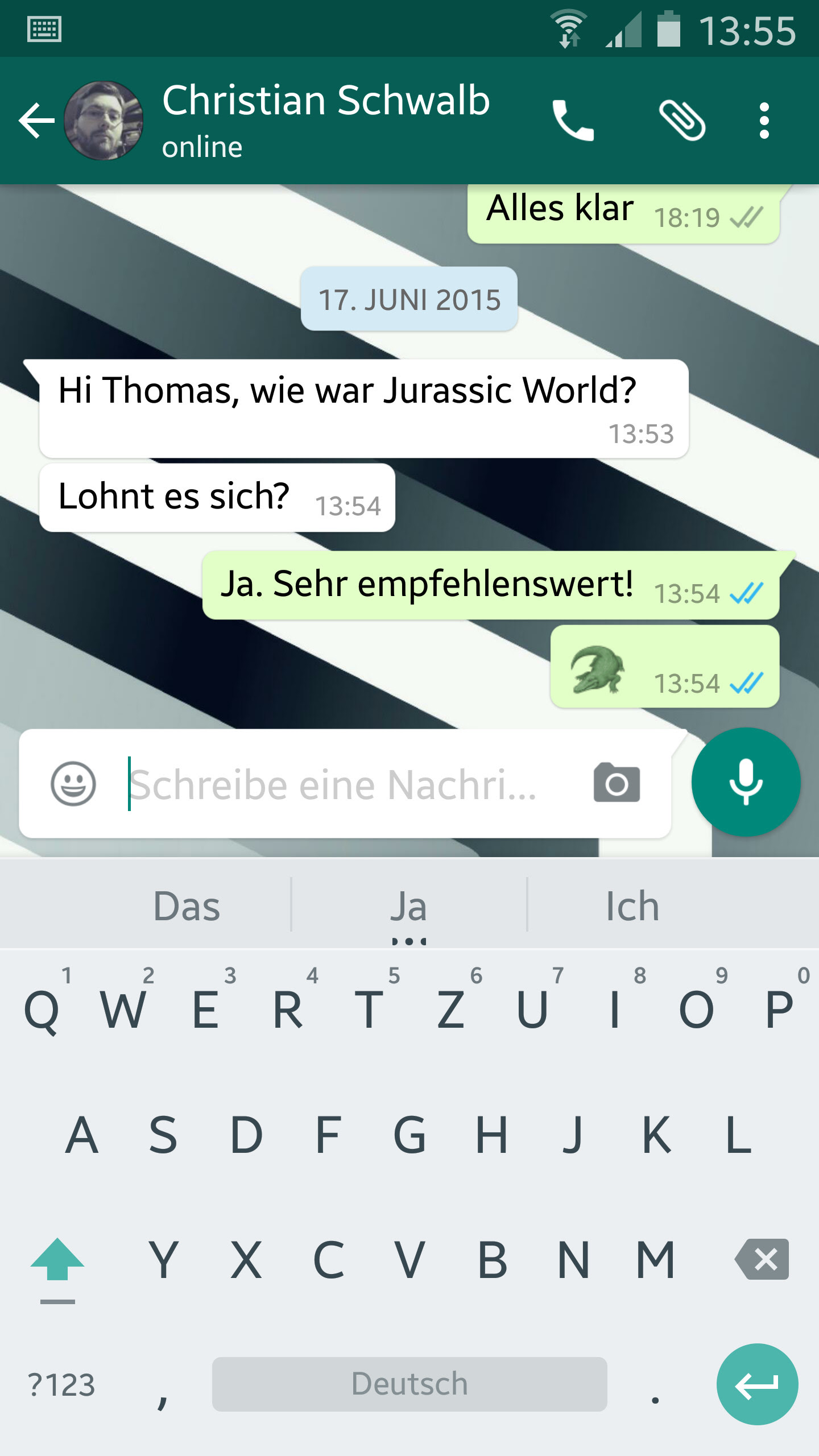Hit the keyboard backspace key

point(762,1259)
